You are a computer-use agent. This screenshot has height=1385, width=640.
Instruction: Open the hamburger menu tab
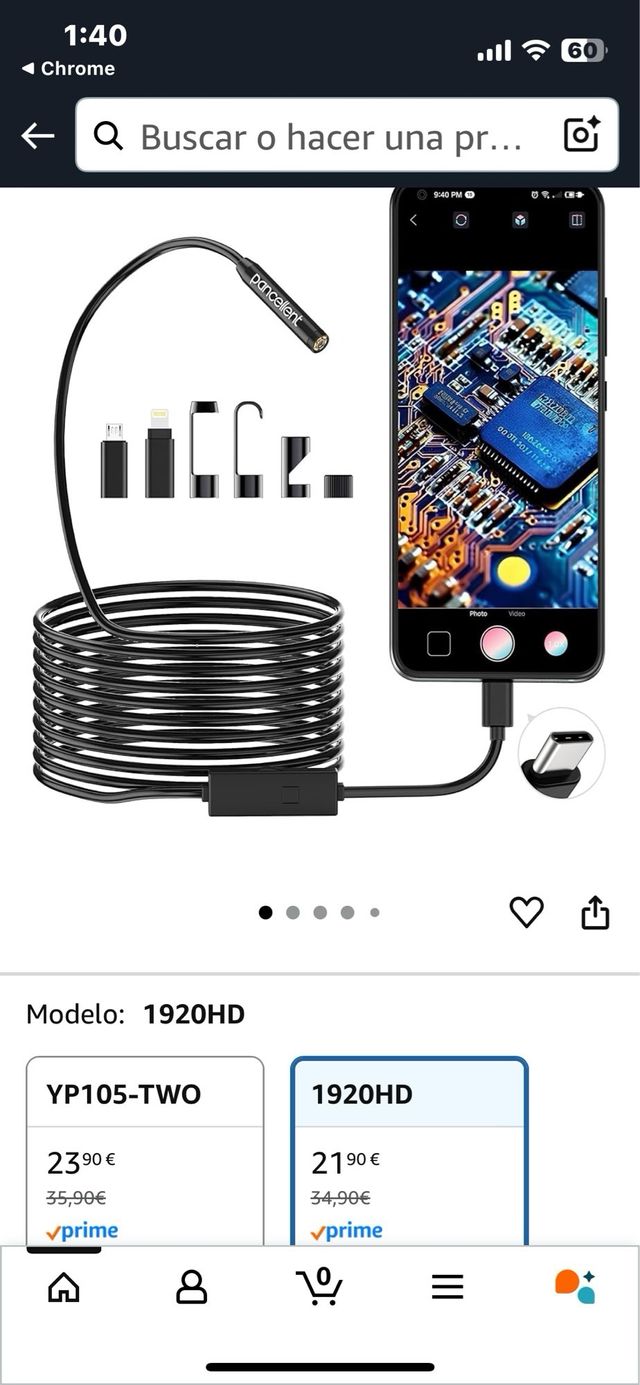pos(447,1287)
